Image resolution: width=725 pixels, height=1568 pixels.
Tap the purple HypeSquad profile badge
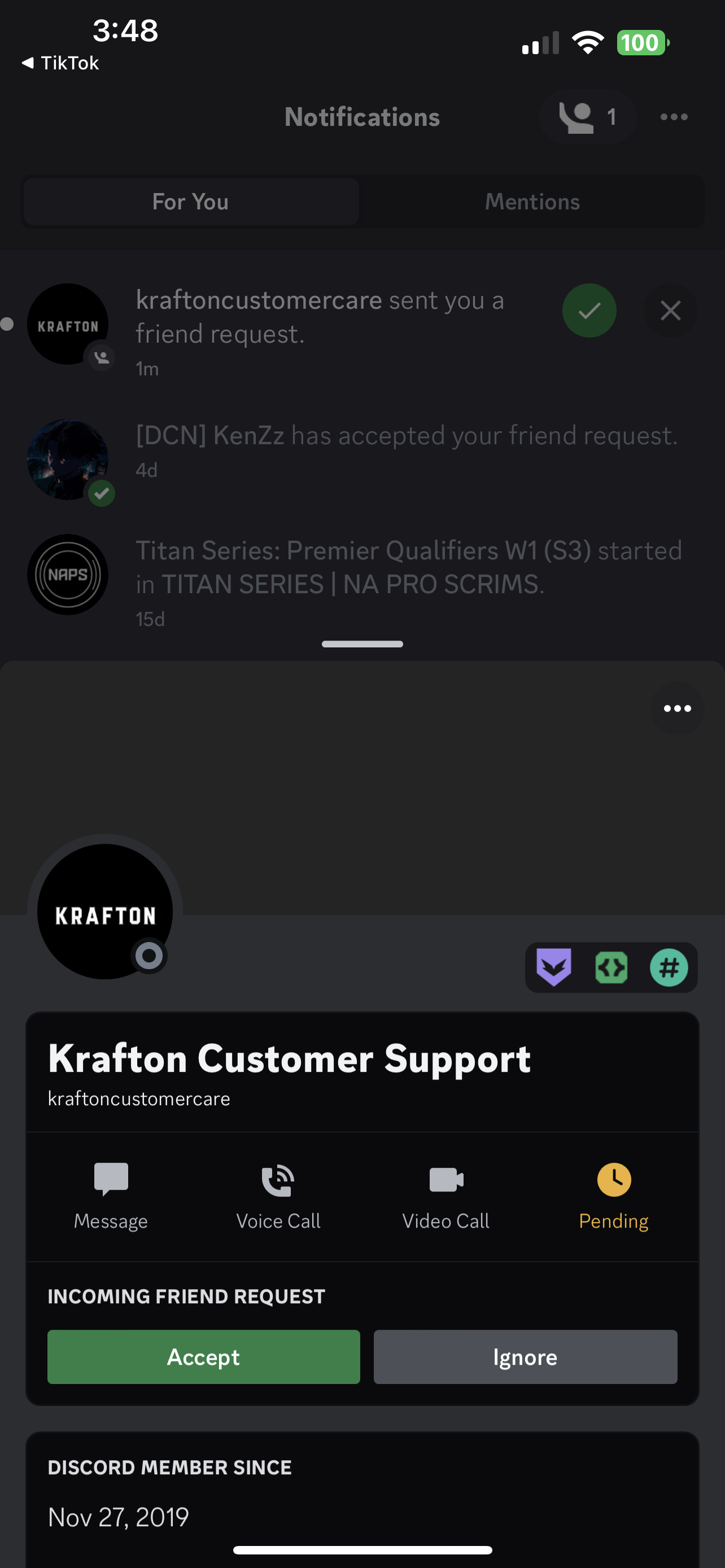553,967
